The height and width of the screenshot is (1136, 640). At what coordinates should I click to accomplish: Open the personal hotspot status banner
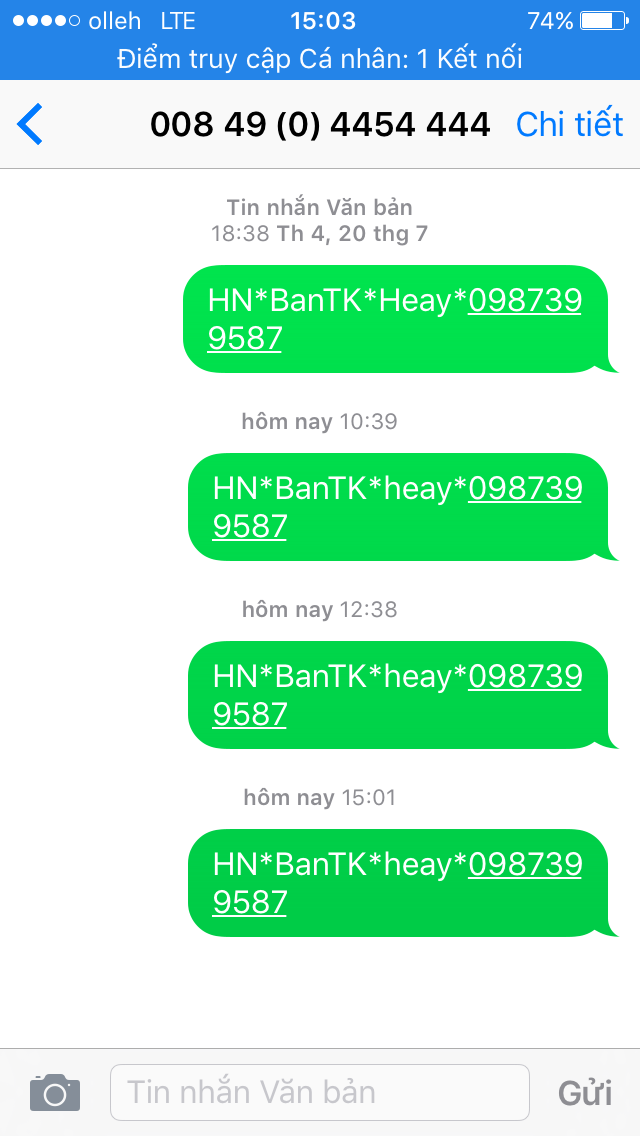click(320, 58)
